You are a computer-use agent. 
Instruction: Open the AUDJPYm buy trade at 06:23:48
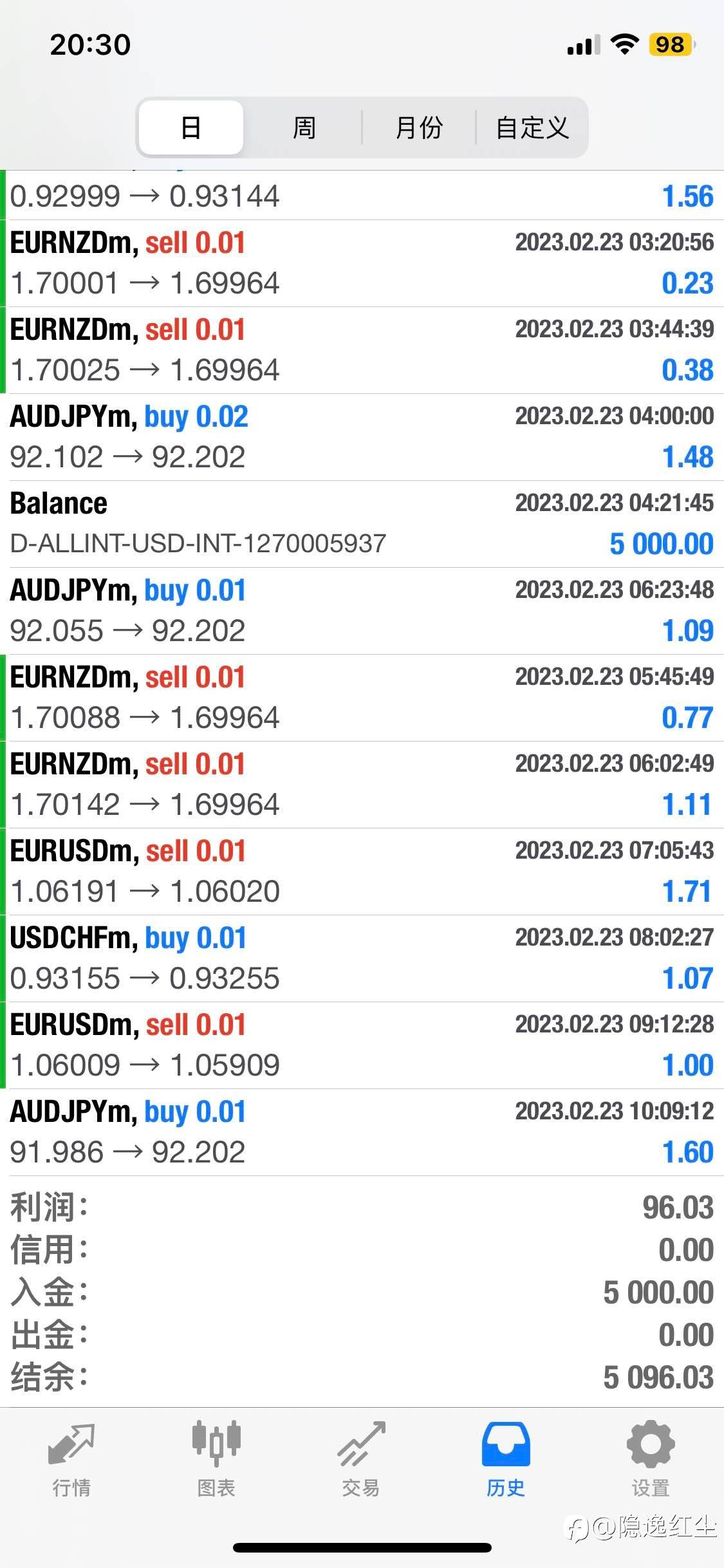tap(362, 611)
